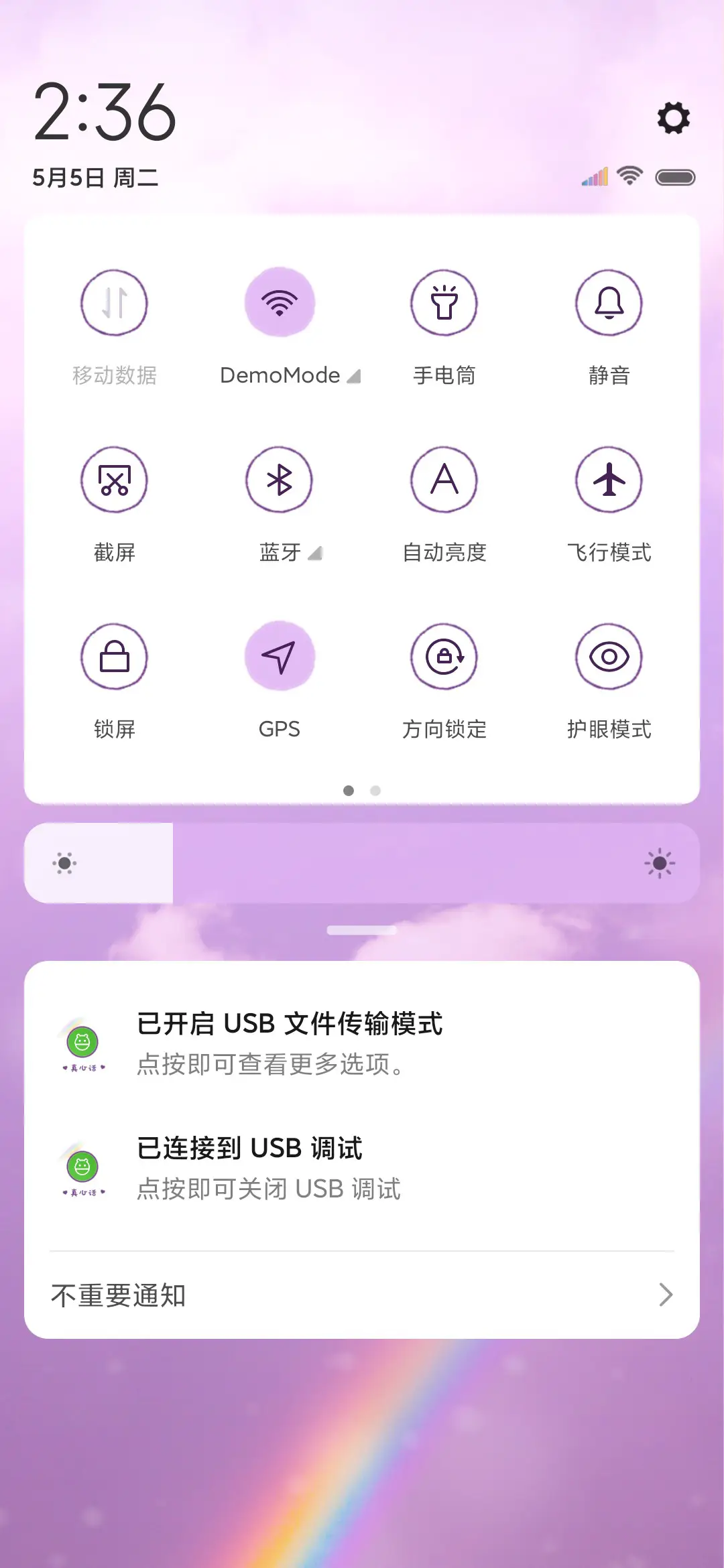Viewport: 724px width, 1568px height.
Task: Tap the GPS location icon
Action: tap(280, 657)
